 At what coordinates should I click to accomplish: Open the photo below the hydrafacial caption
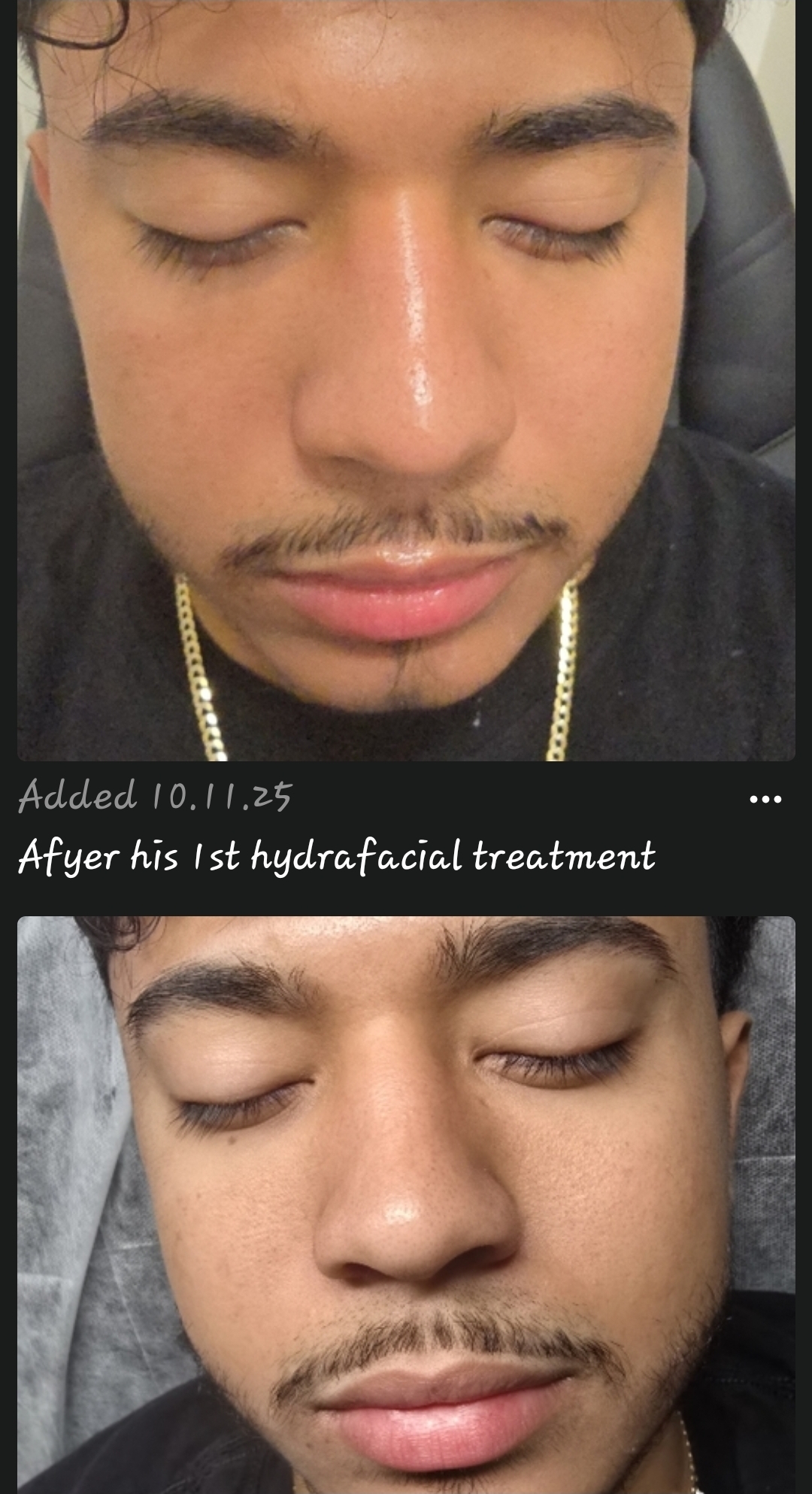point(406,1204)
